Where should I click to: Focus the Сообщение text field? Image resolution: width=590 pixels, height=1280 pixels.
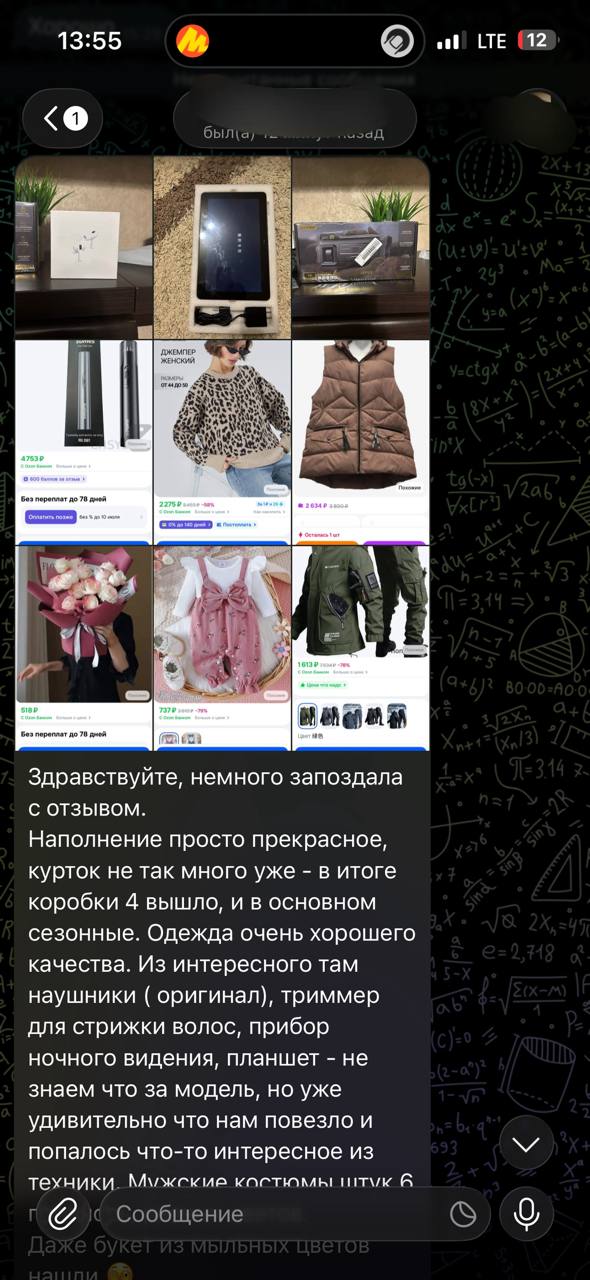point(280,1214)
